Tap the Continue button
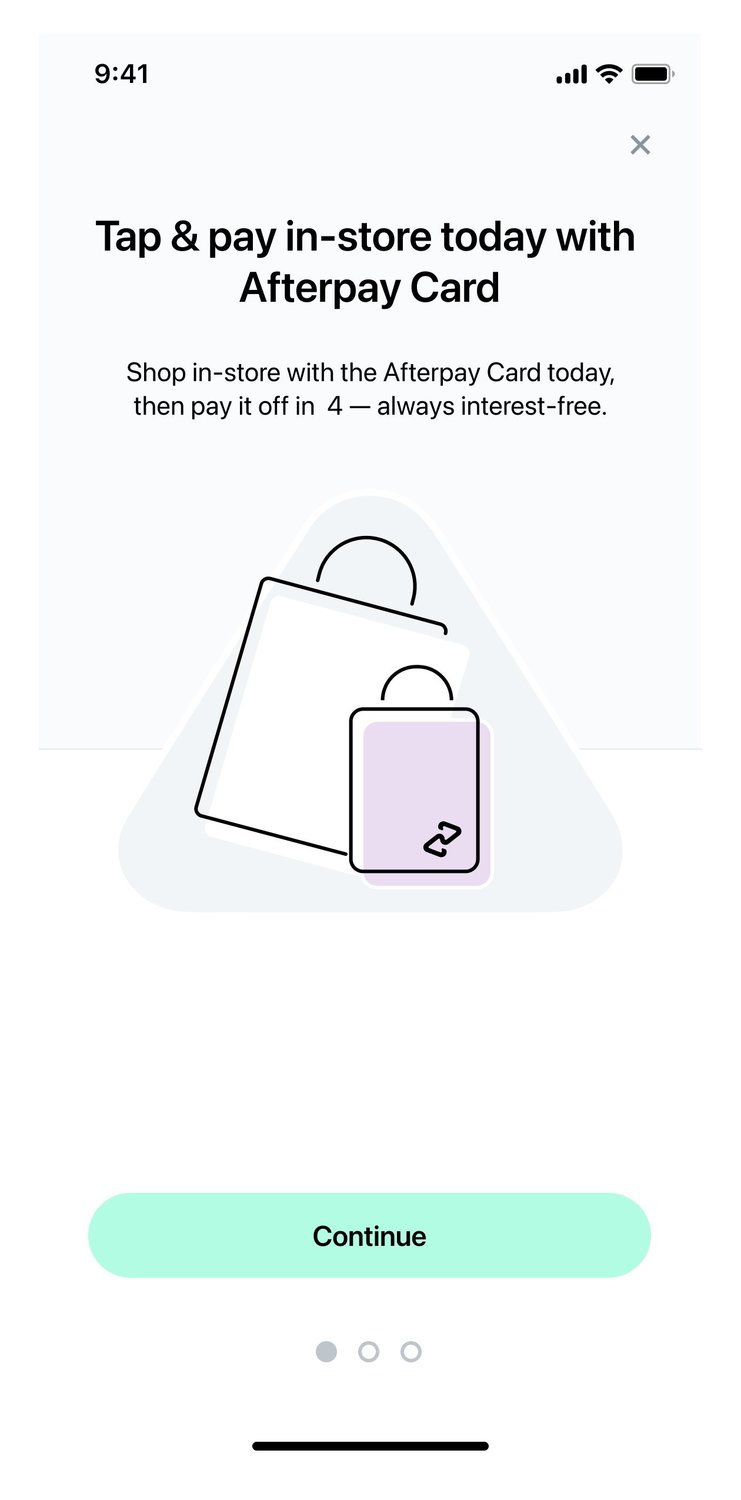Screen dimensions: 741x1500 [369, 1235]
